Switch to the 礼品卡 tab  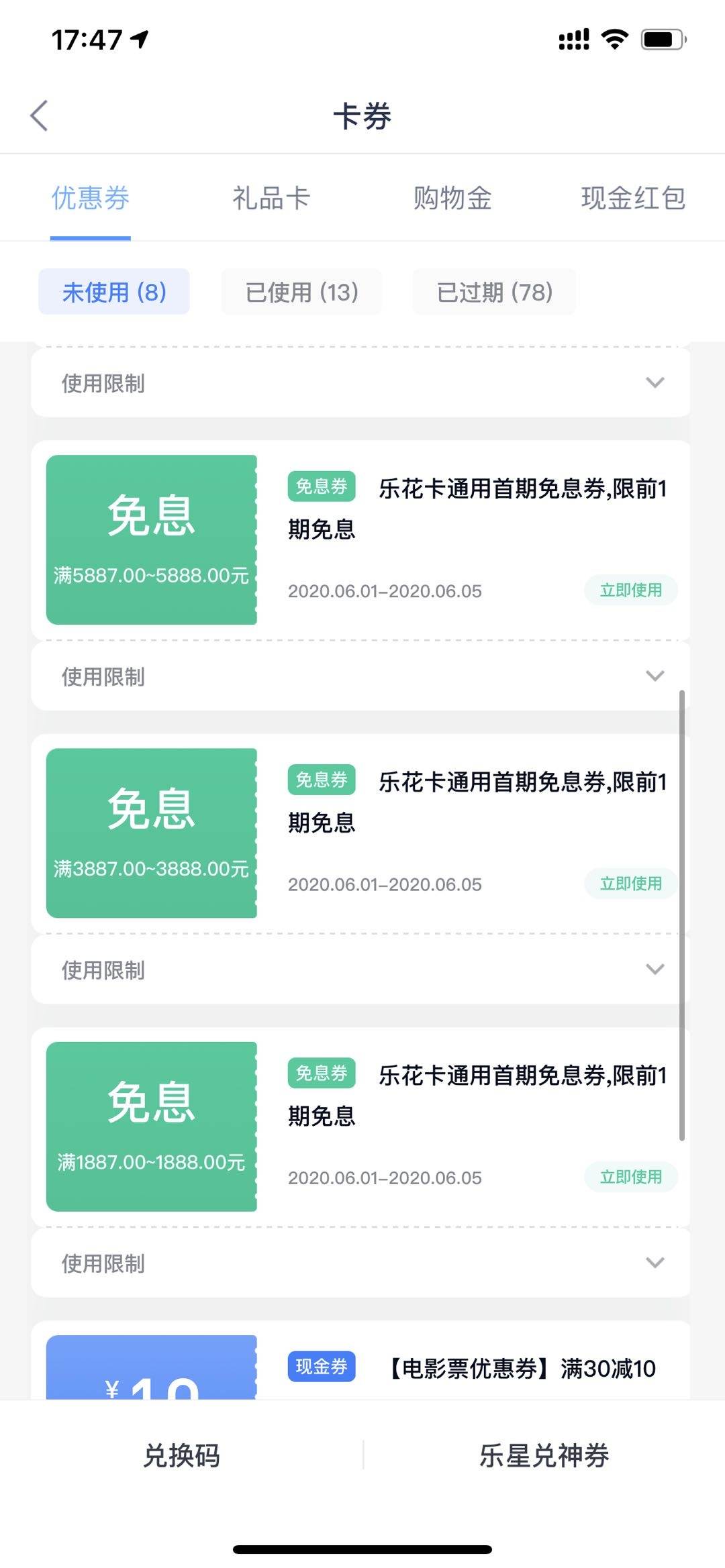click(271, 199)
